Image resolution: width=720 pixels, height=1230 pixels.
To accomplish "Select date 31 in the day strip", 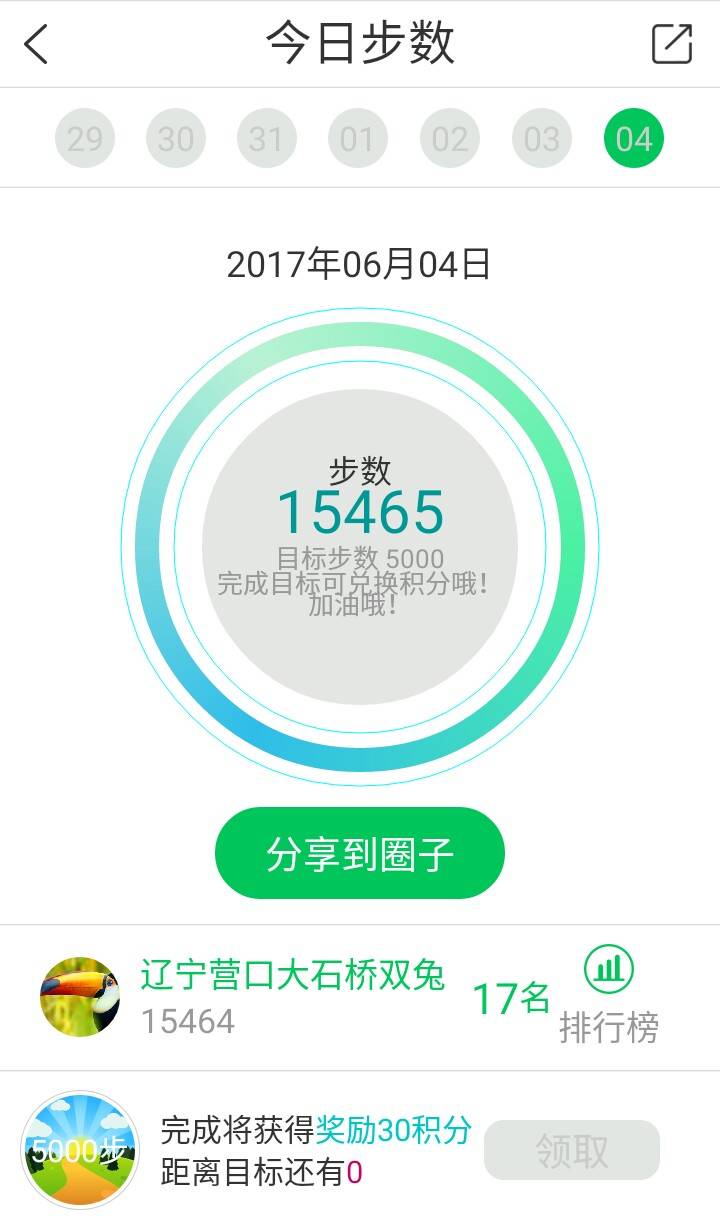I will tap(267, 138).
